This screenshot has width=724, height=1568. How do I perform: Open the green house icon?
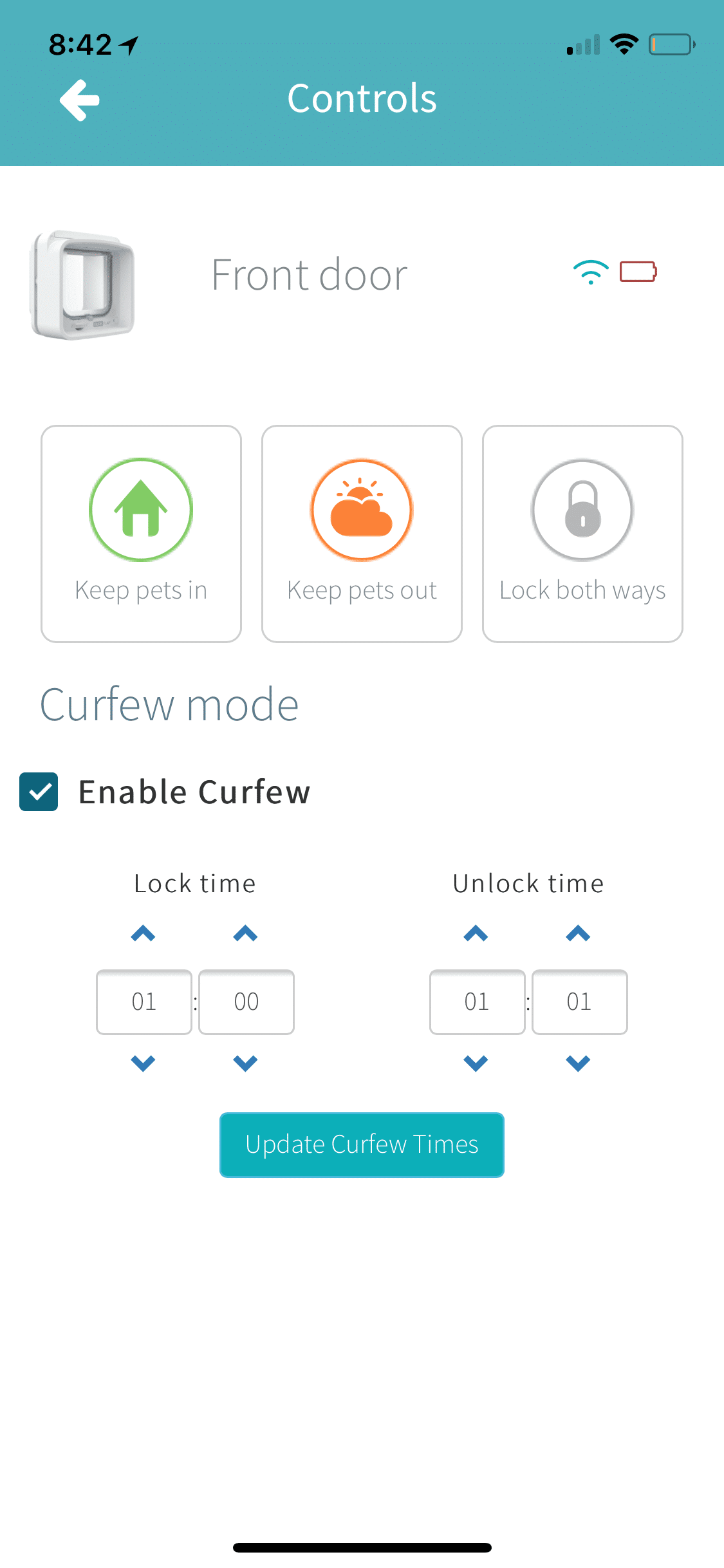point(140,509)
